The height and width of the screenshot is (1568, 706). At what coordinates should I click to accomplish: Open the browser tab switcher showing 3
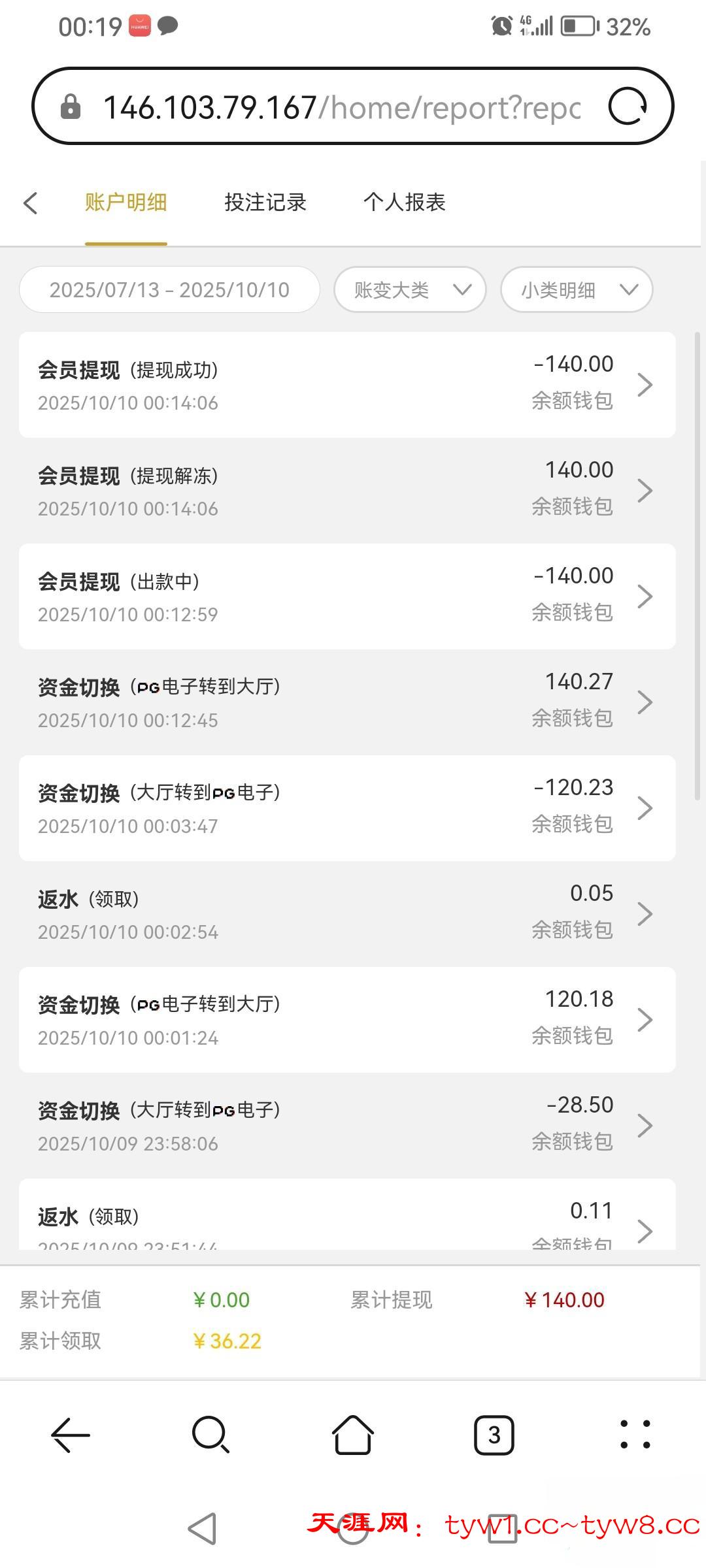494,1435
